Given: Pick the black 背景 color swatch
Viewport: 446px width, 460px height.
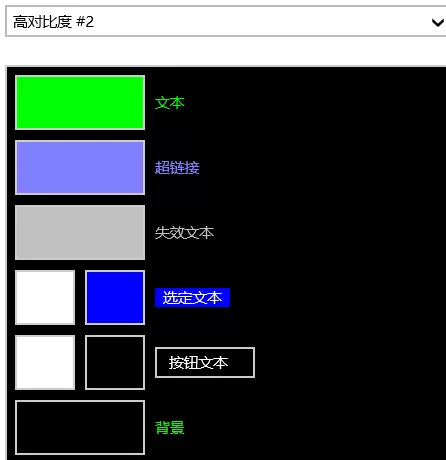Looking at the screenshot, I should point(80,427).
